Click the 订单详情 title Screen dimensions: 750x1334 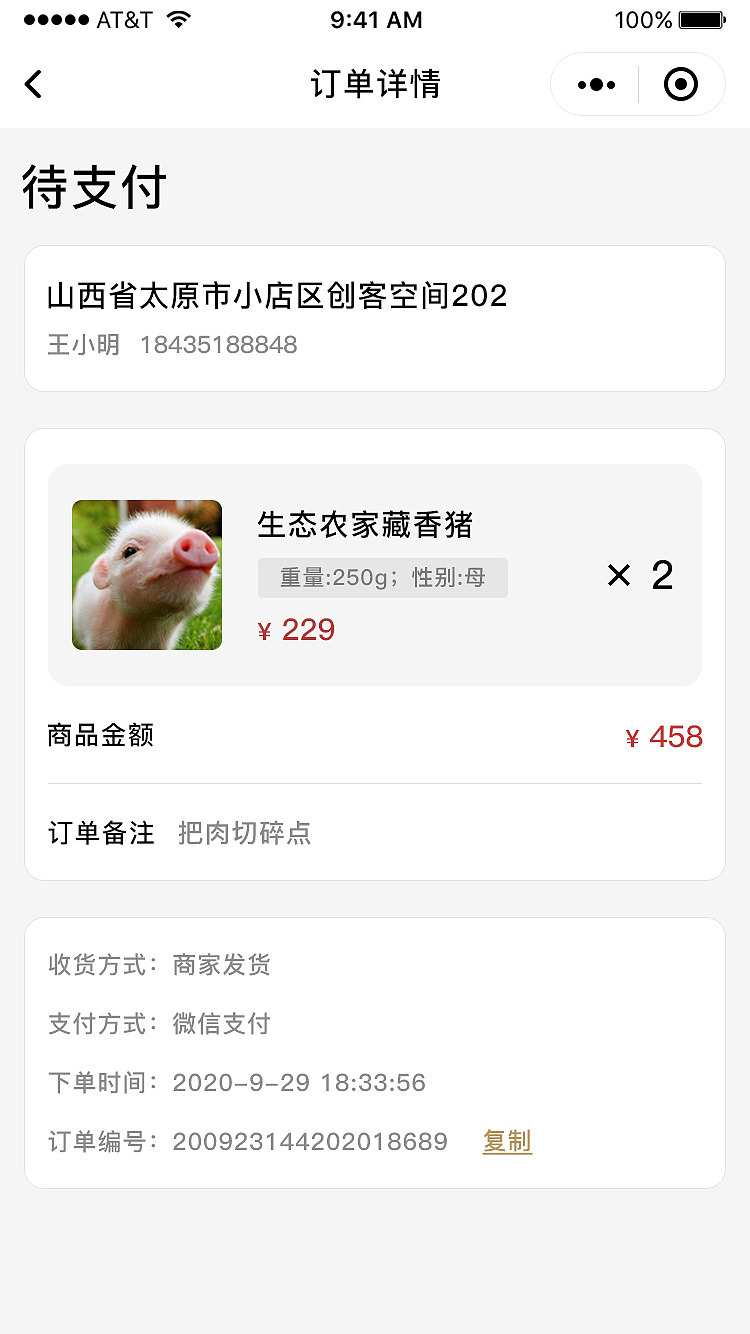[x=375, y=85]
